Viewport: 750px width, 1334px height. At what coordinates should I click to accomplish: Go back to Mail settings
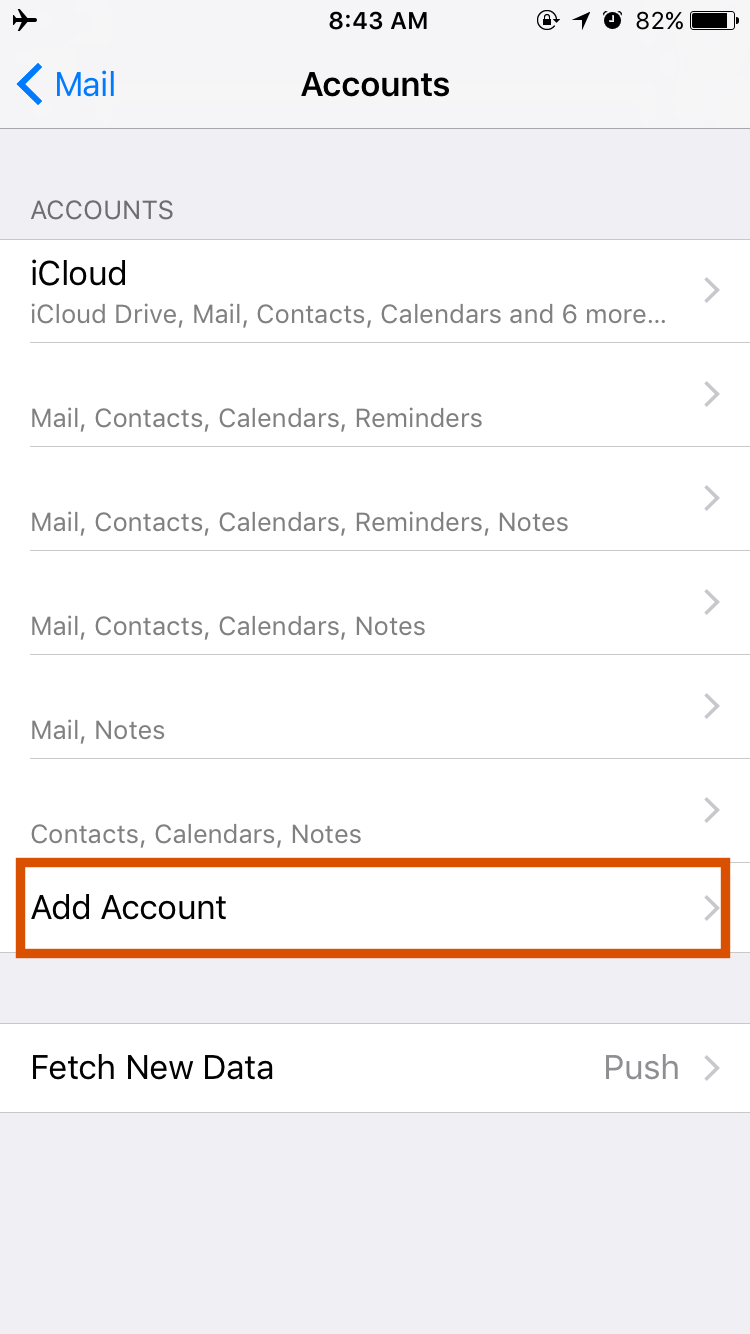pos(67,85)
